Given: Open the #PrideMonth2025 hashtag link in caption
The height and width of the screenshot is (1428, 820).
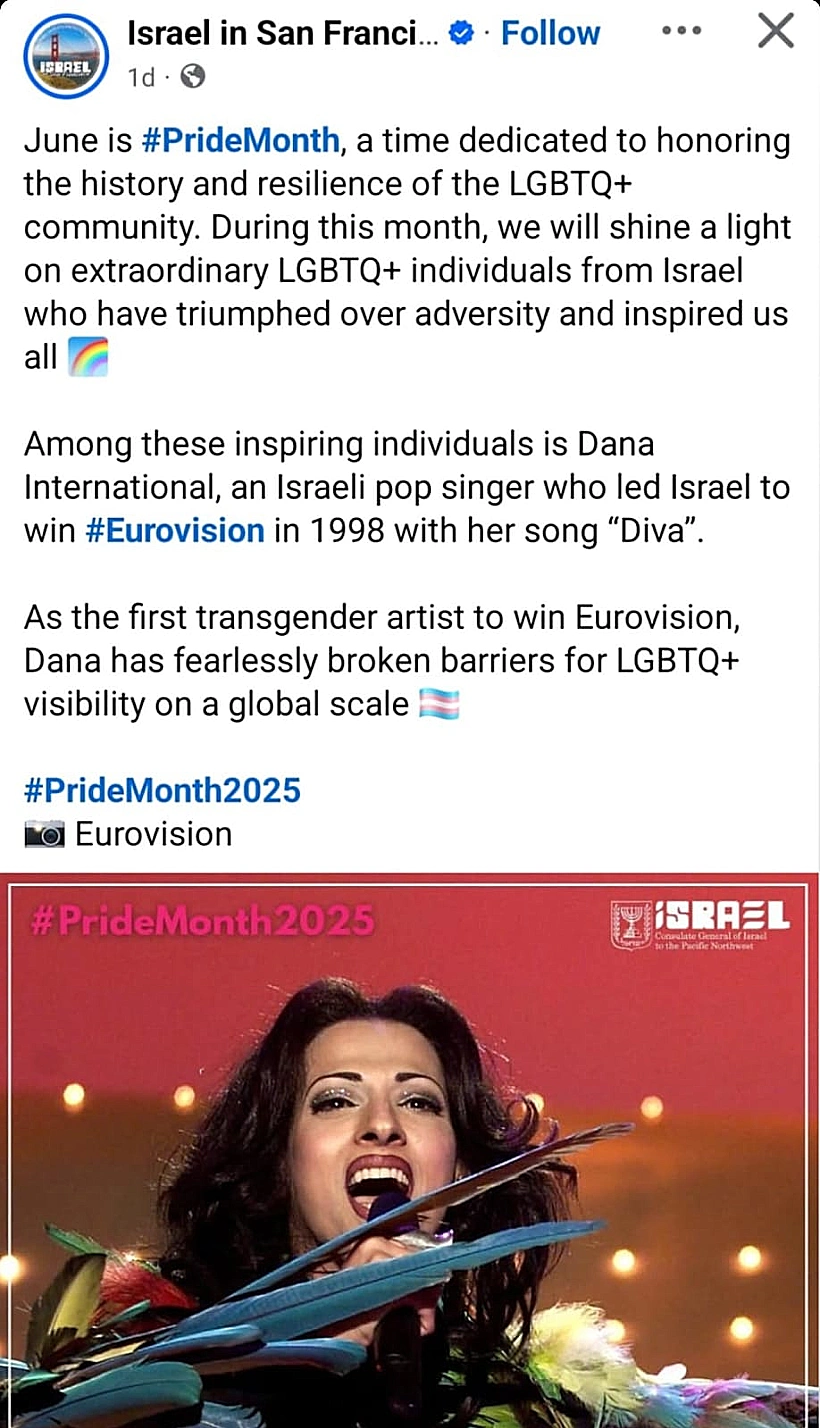Looking at the screenshot, I should (x=162, y=790).
